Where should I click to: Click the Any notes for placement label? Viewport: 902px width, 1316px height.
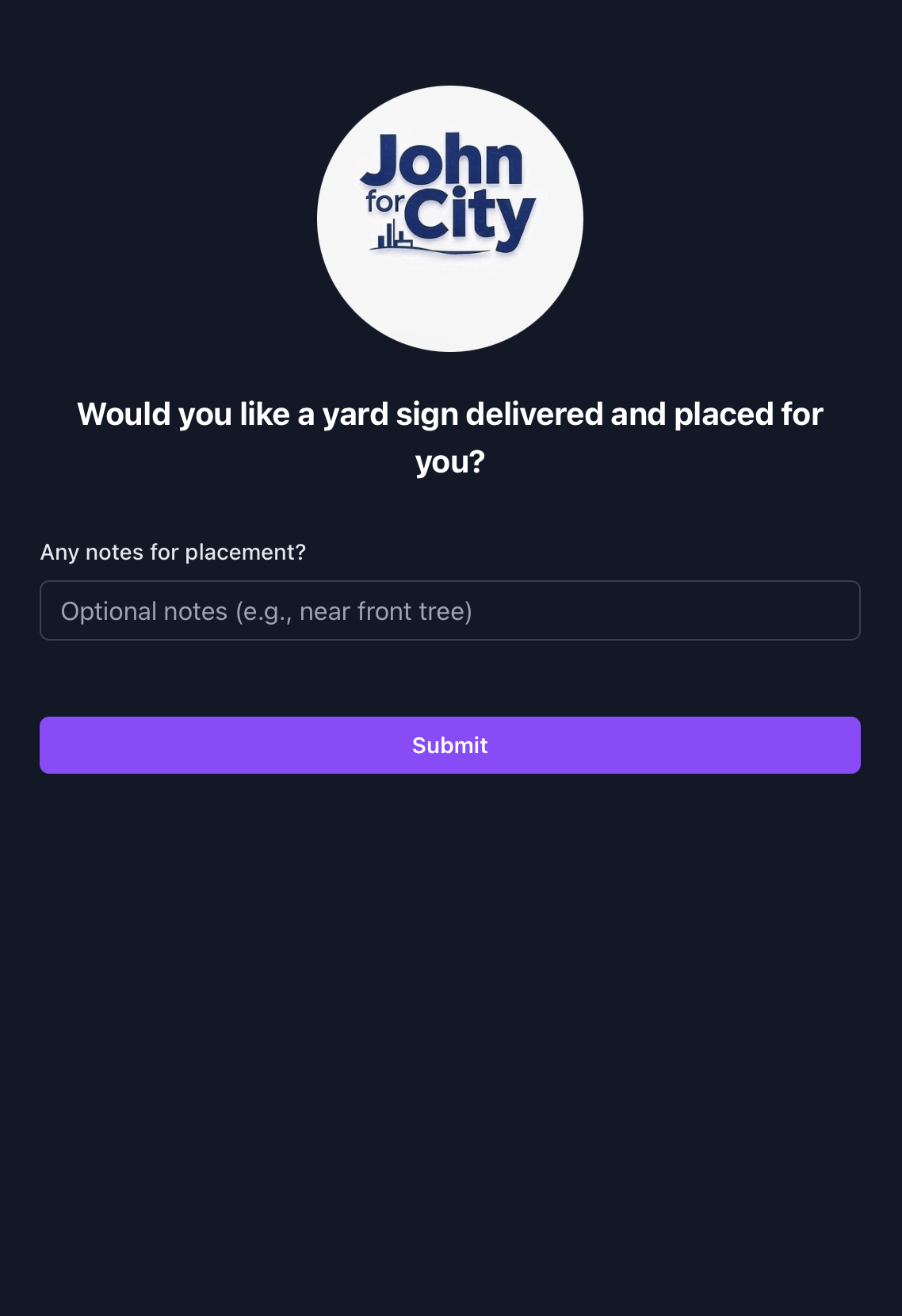(174, 552)
